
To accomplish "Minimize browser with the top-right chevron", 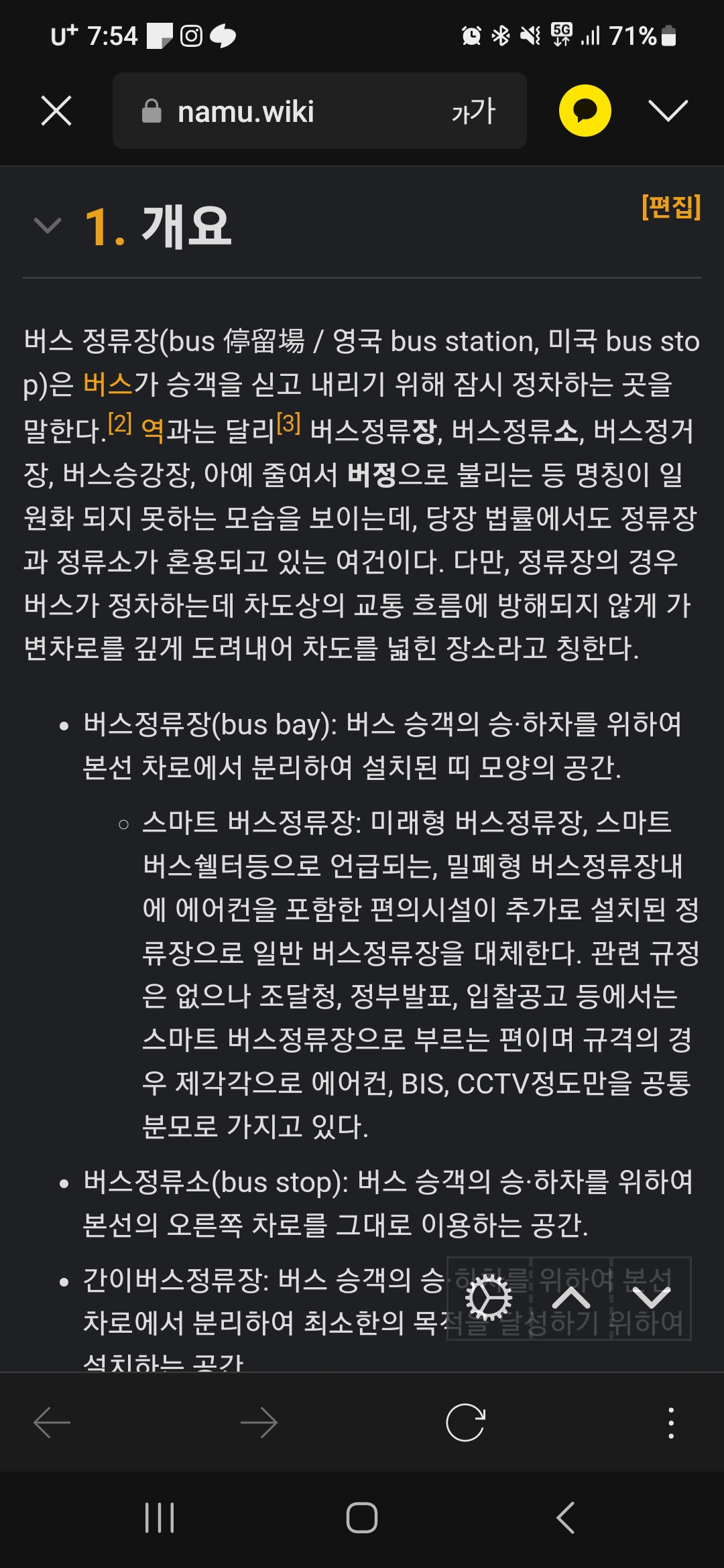I will [668, 111].
